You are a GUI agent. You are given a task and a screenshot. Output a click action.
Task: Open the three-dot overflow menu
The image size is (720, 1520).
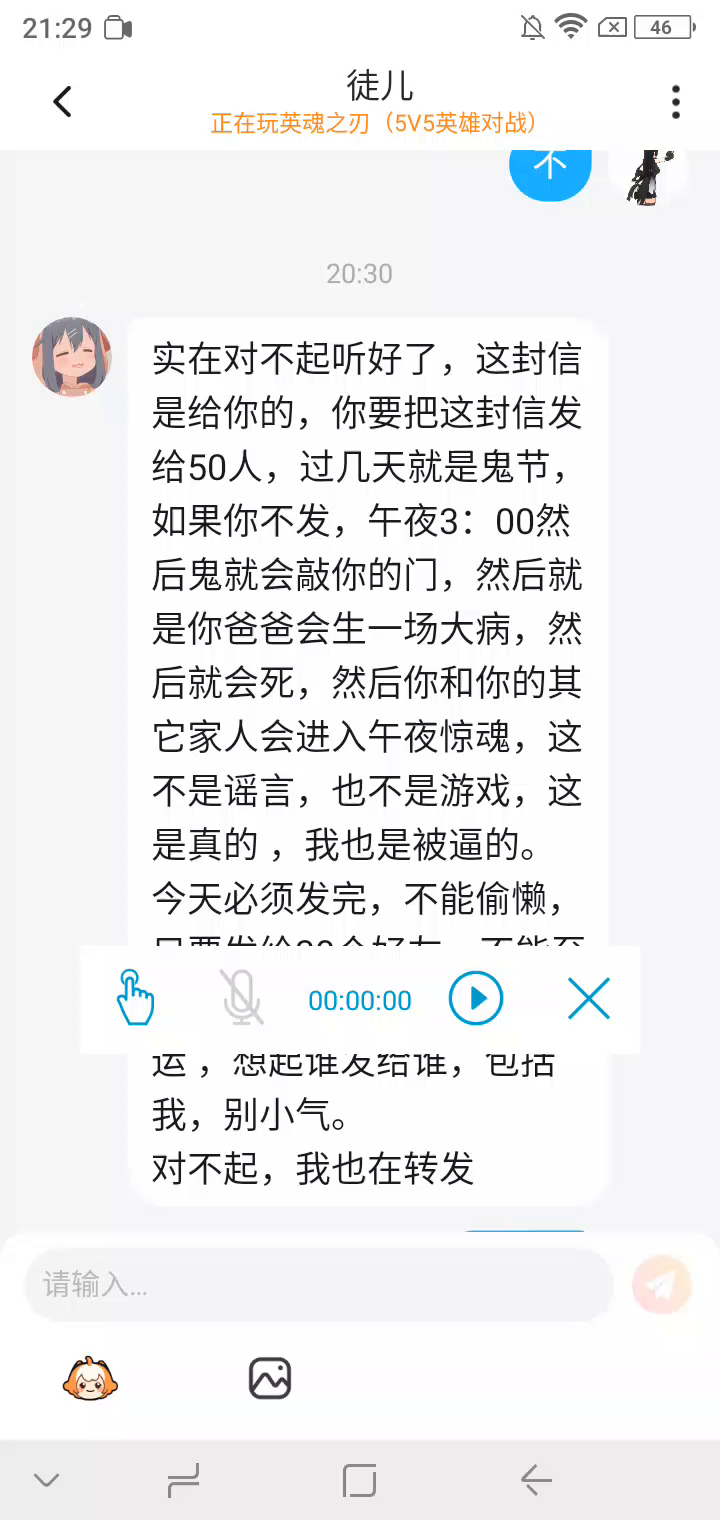[x=676, y=101]
